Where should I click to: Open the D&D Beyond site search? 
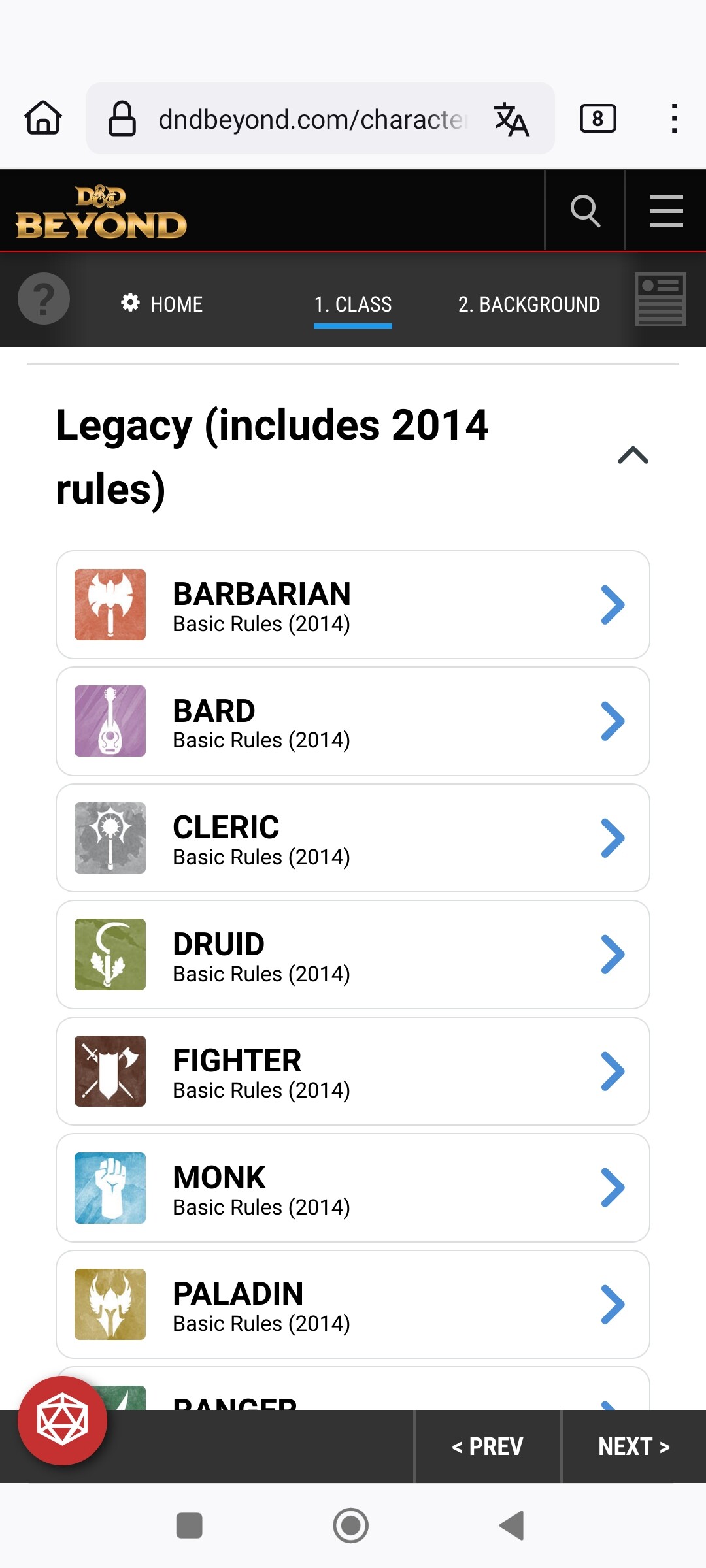click(585, 210)
